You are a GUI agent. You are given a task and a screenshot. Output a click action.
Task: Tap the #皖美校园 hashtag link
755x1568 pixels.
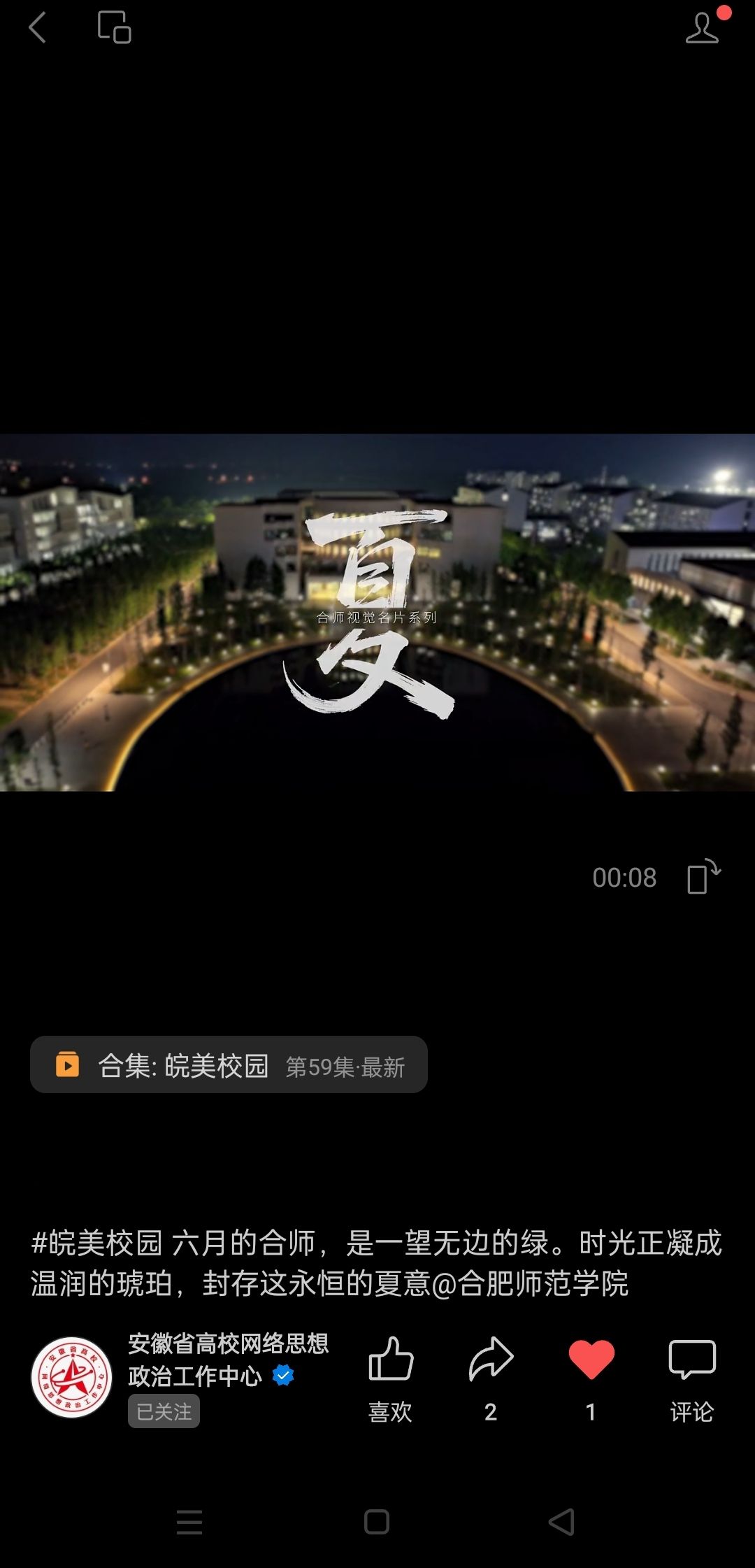(x=96, y=1243)
